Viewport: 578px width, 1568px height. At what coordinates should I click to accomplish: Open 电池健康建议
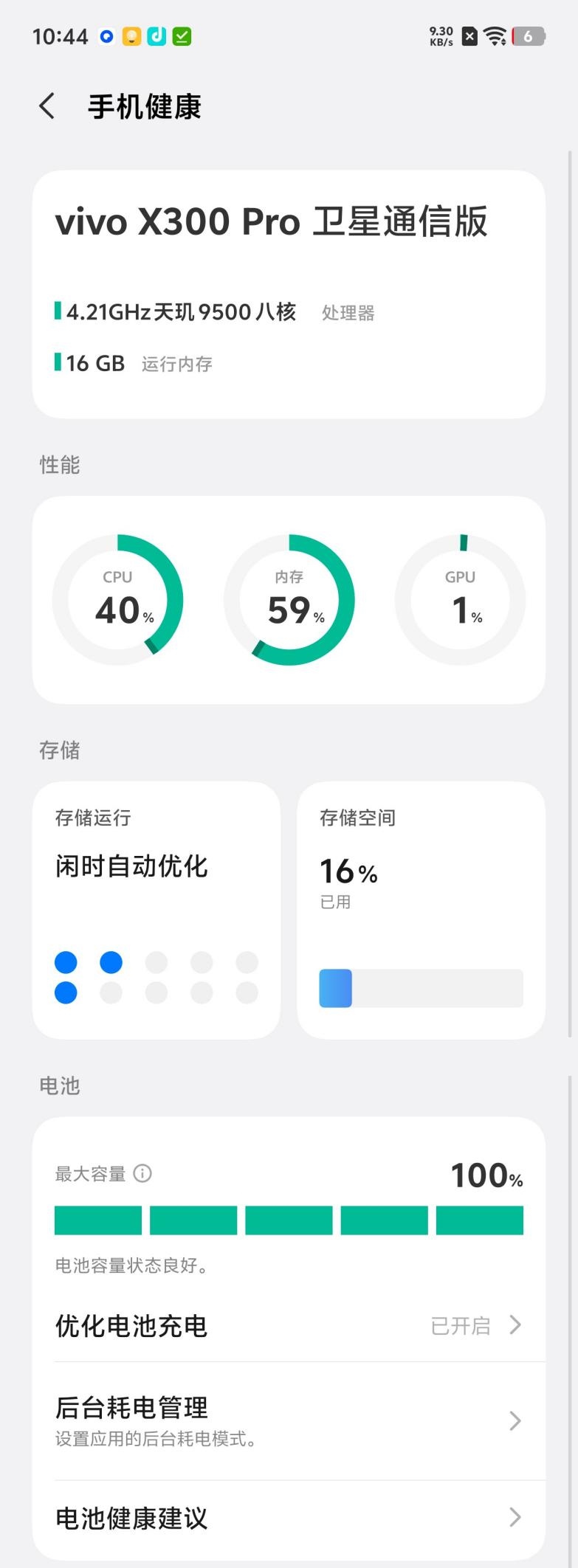[289, 1518]
